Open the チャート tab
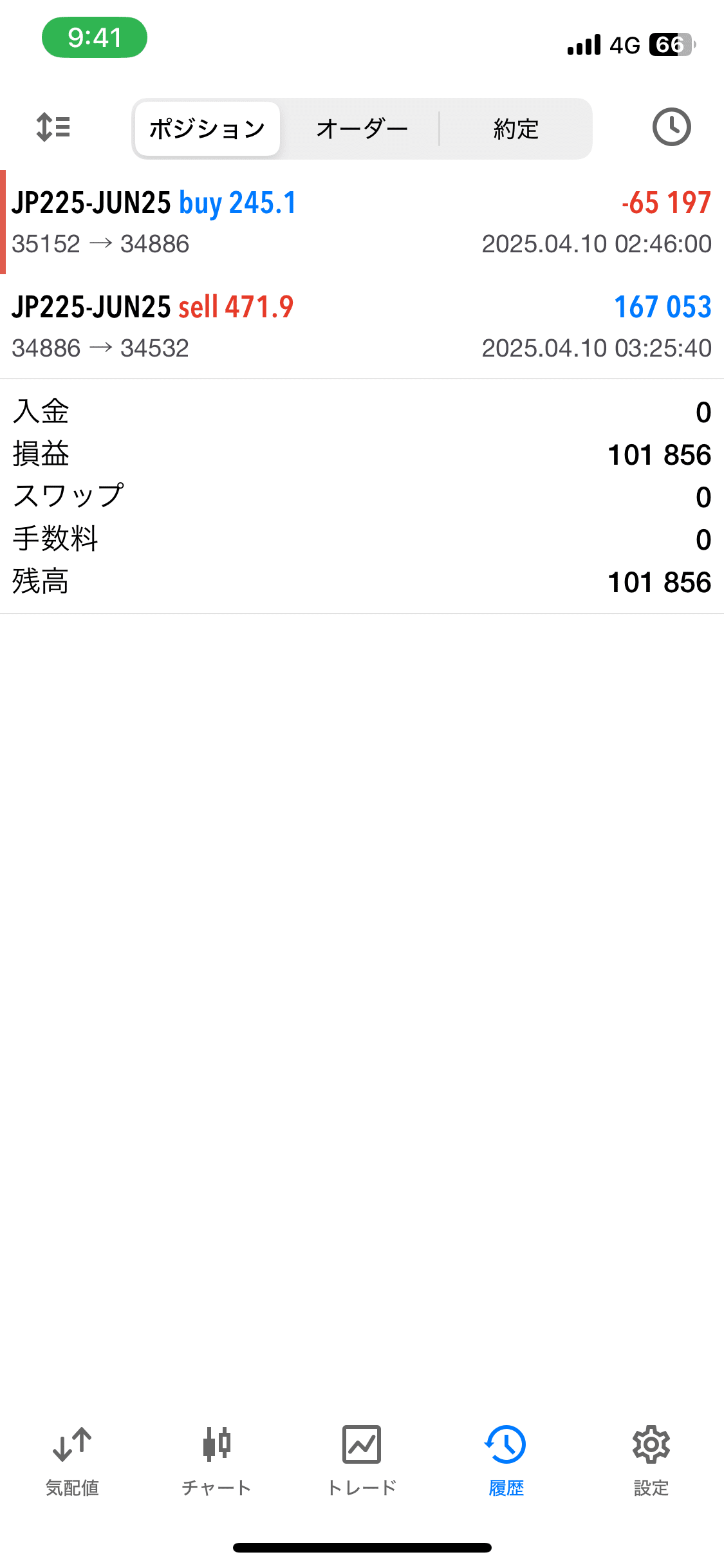Image resolution: width=724 pixels, height=1568 pixels. coord(217,1461)
